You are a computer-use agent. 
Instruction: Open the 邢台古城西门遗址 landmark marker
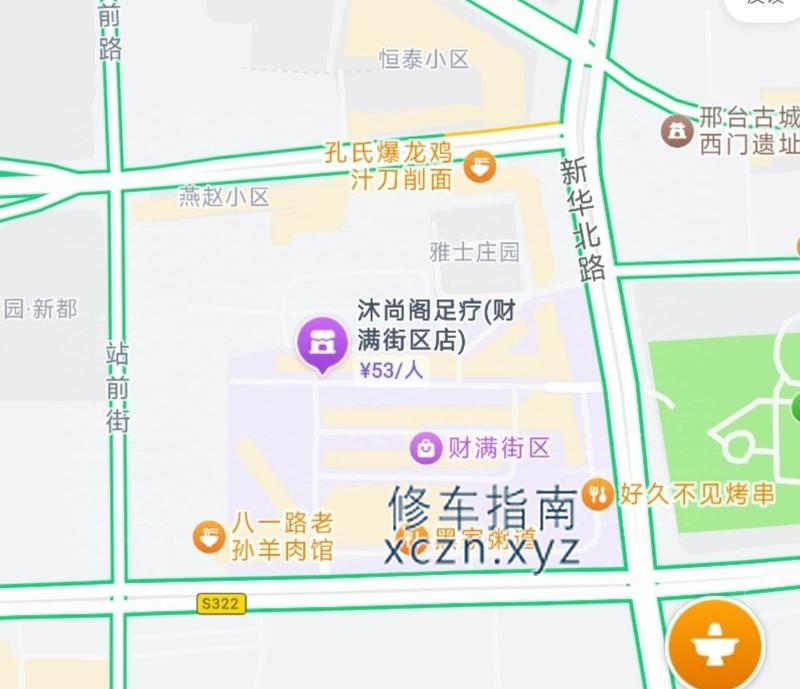click(x=677, y=130)
